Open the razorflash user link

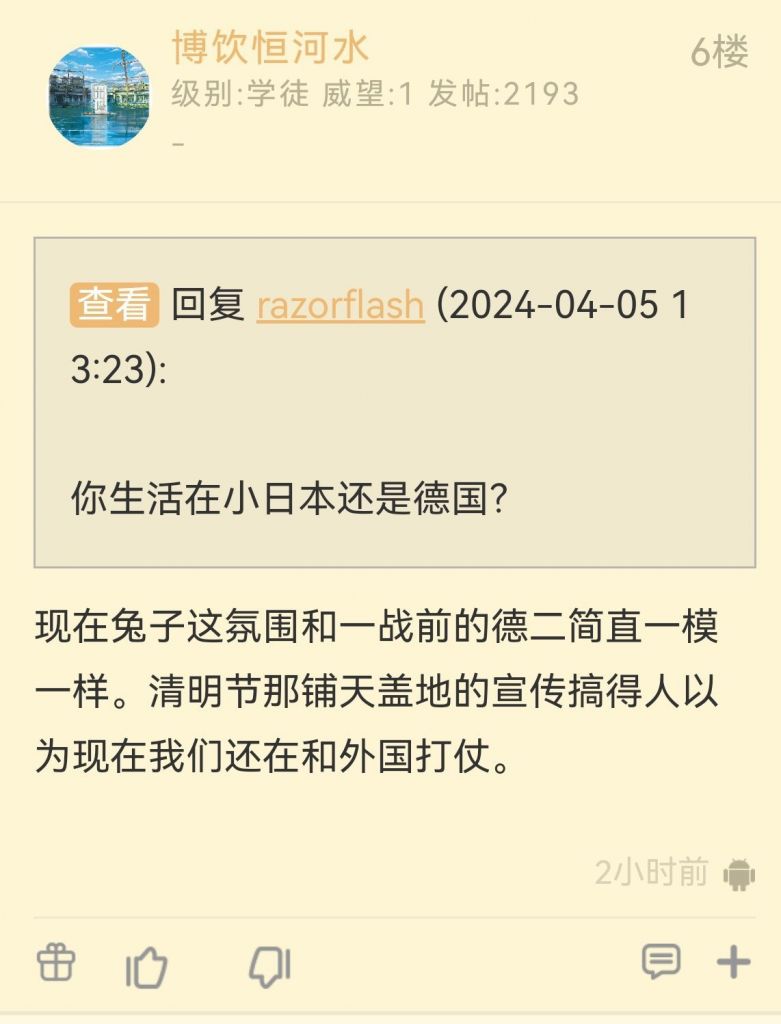[x=340, y=306]
